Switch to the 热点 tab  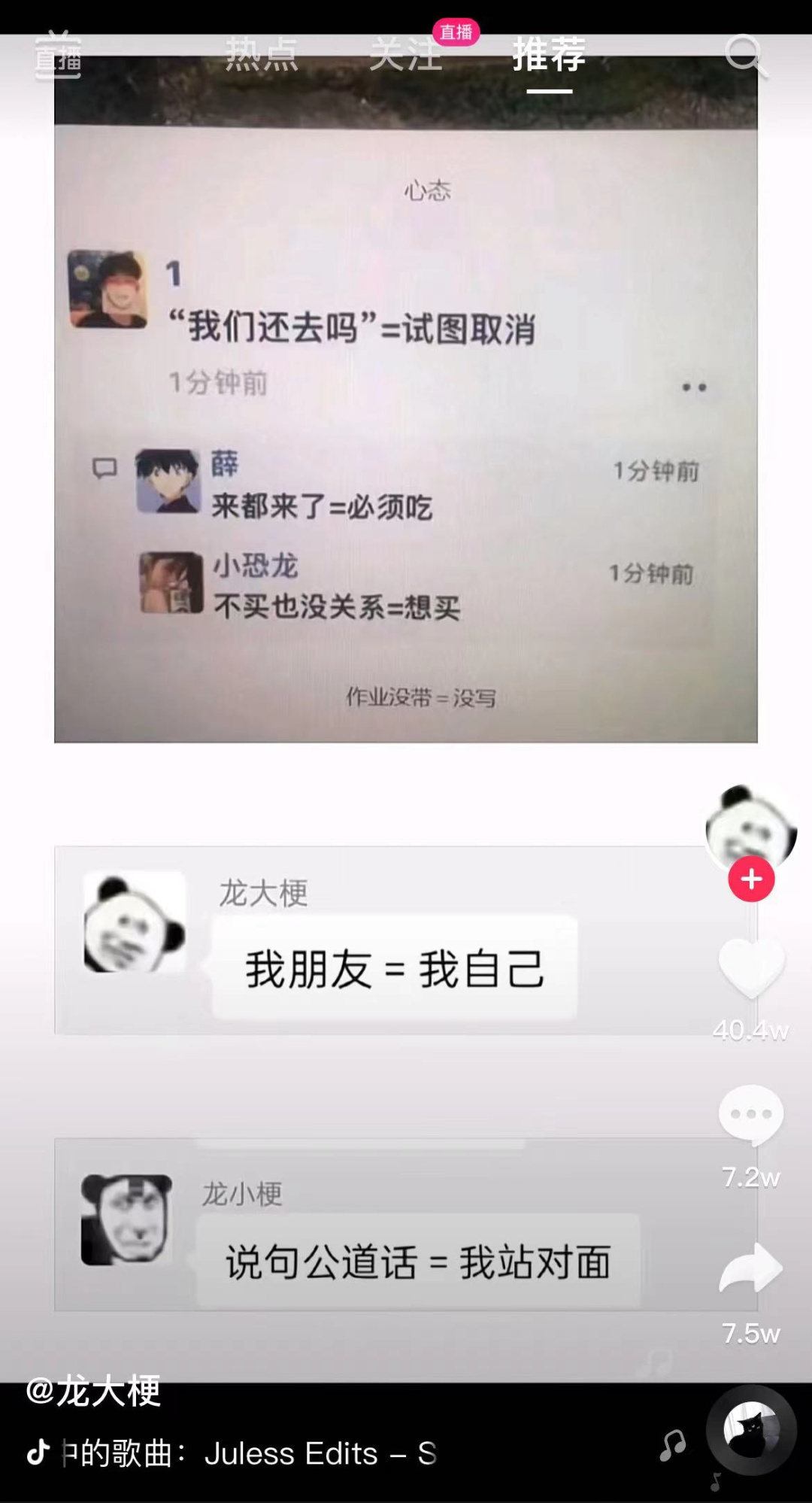click(x=261, y=55)
